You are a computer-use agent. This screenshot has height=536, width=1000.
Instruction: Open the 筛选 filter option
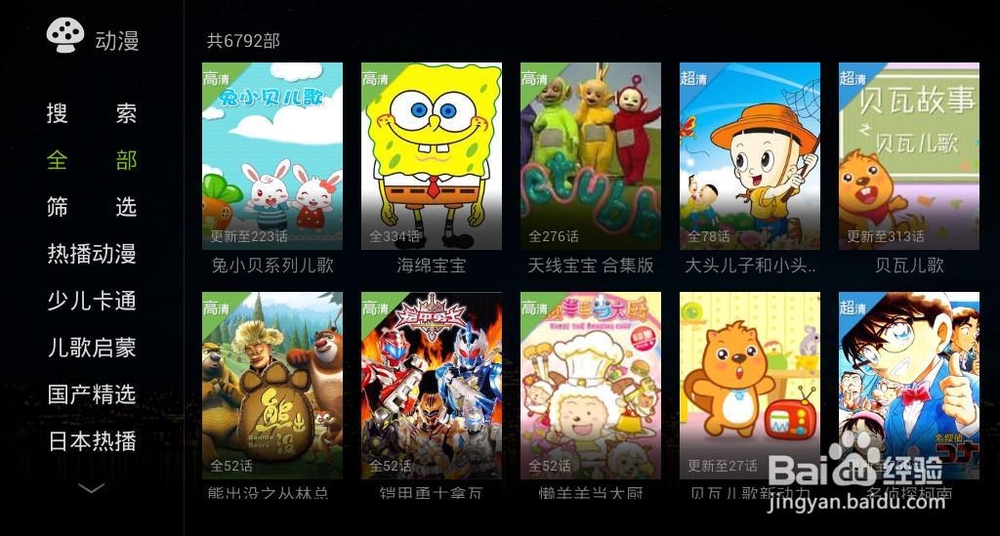91,207
